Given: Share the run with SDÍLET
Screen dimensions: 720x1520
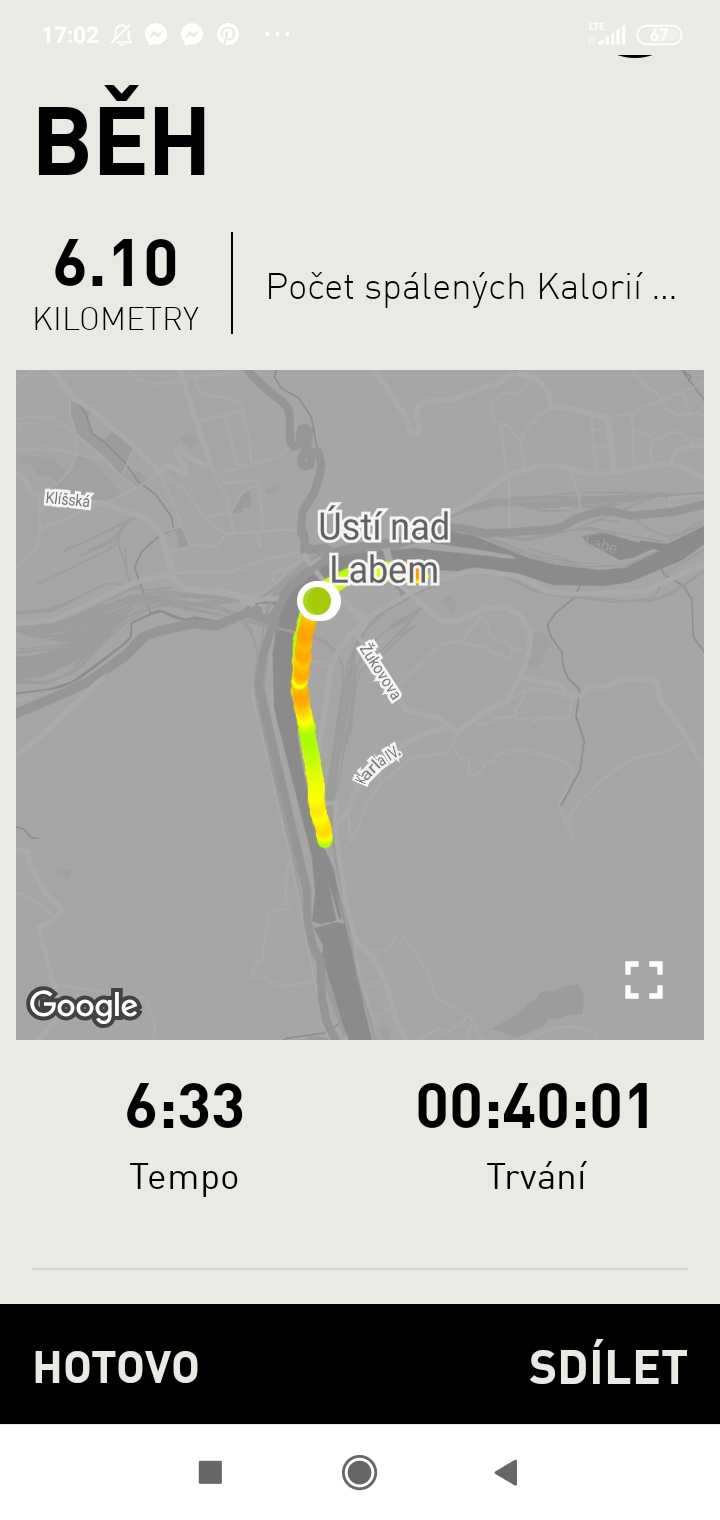Looking at the screenshot, I should (608, 1367).
